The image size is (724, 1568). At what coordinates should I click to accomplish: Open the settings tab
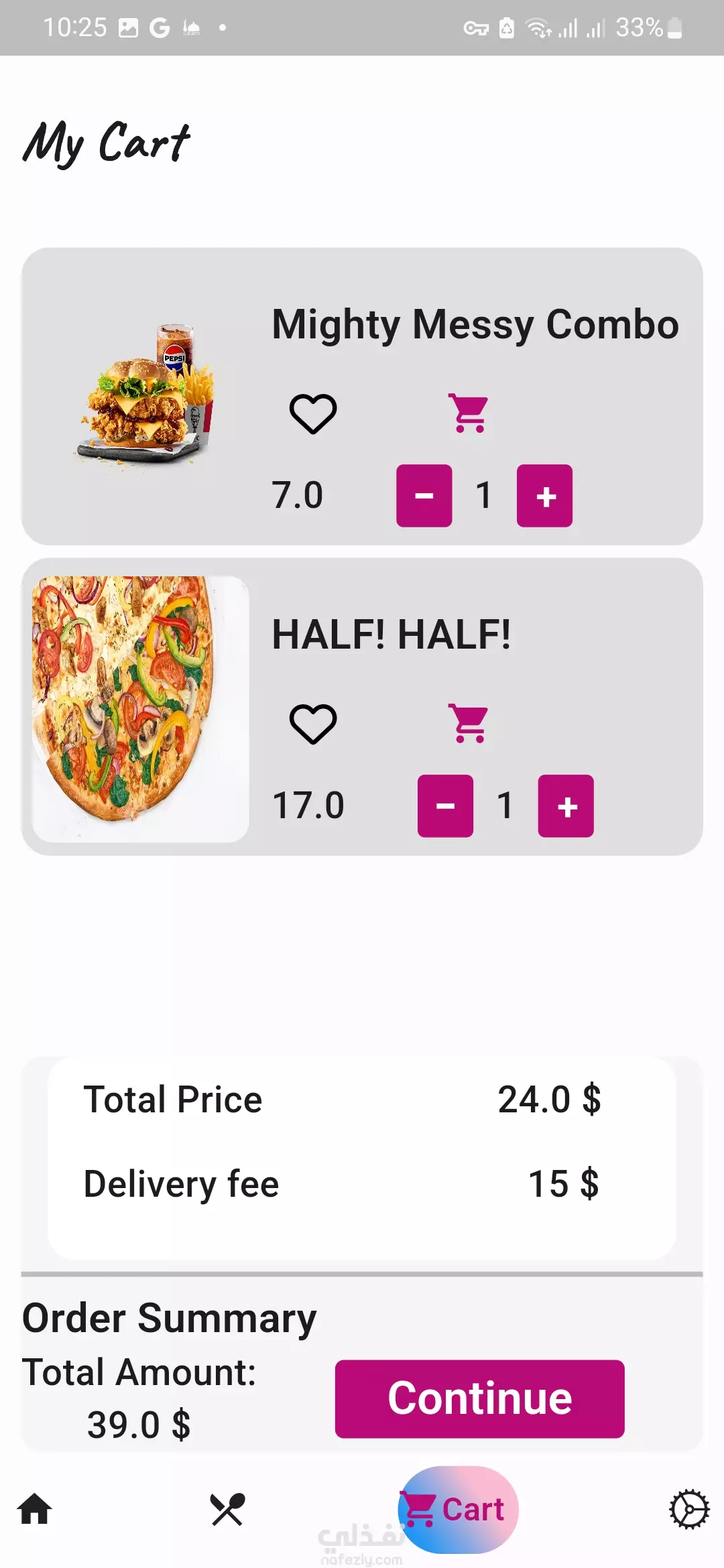[x=689, y=1510]
